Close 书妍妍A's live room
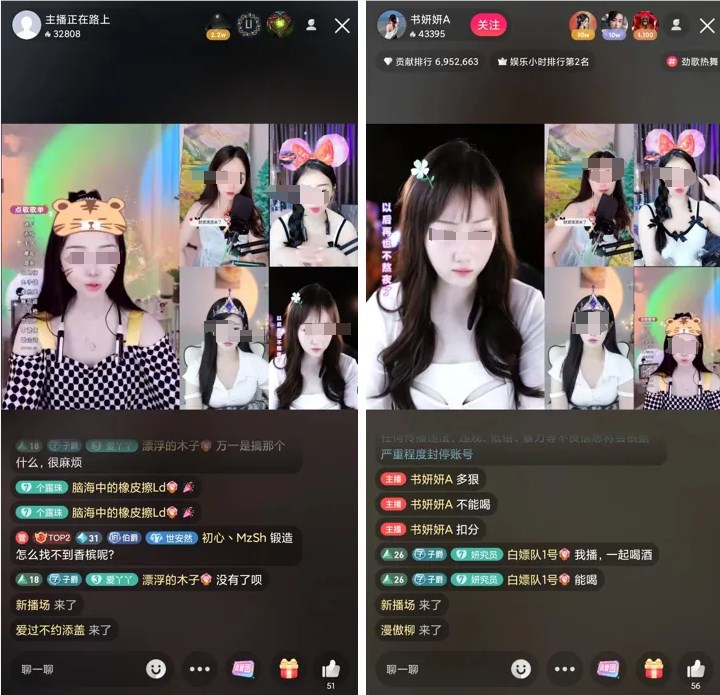This screenshot has width=720, height=695. coord(707,25)
